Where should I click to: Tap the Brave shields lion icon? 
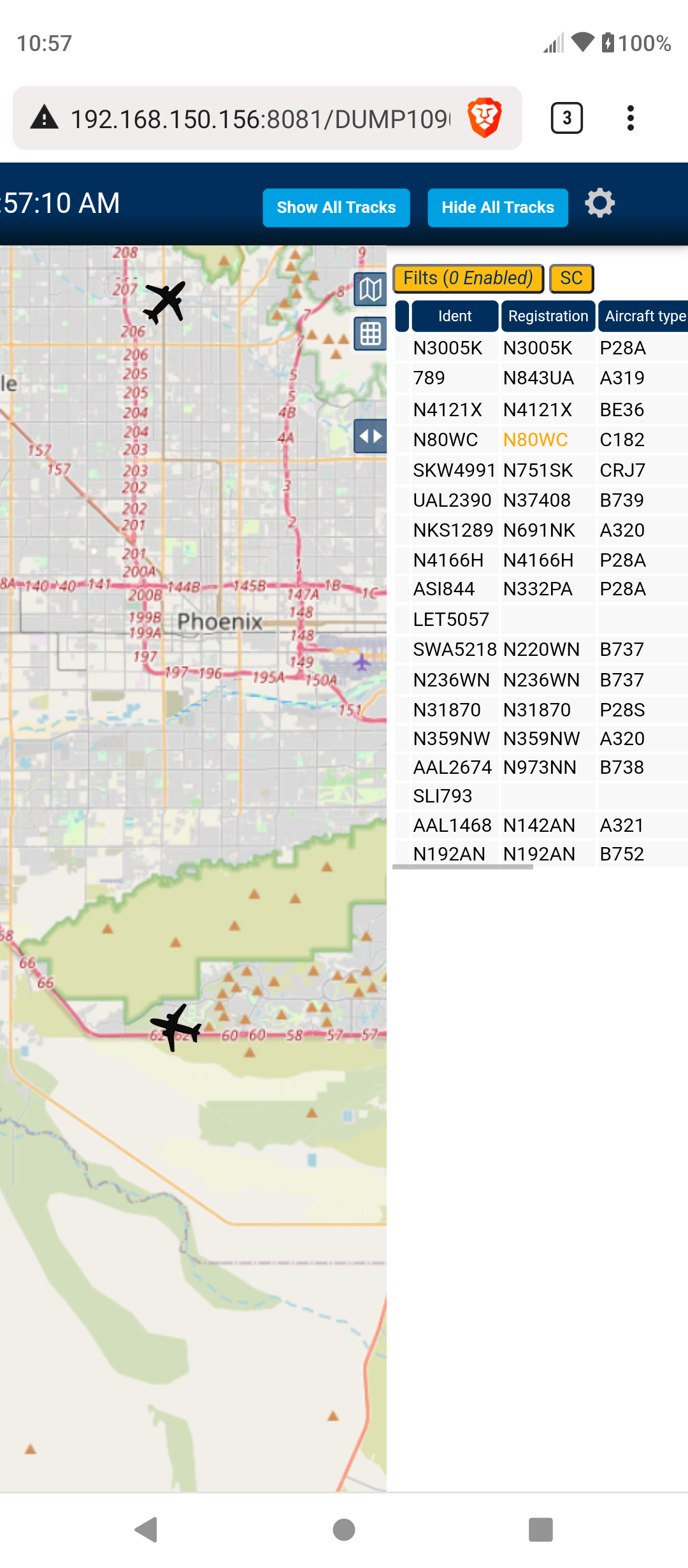coord(485,118)
